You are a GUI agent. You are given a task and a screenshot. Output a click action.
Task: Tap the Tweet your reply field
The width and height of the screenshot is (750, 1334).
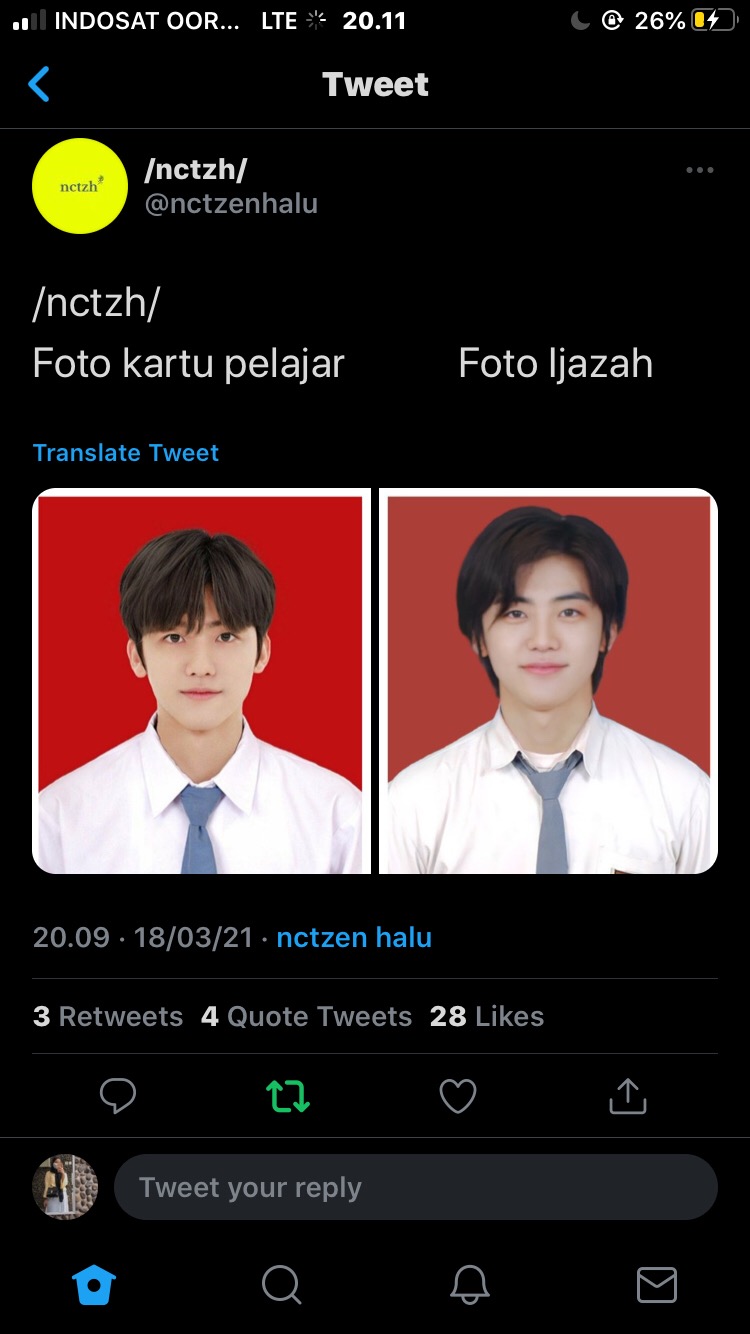point(416,1187)
